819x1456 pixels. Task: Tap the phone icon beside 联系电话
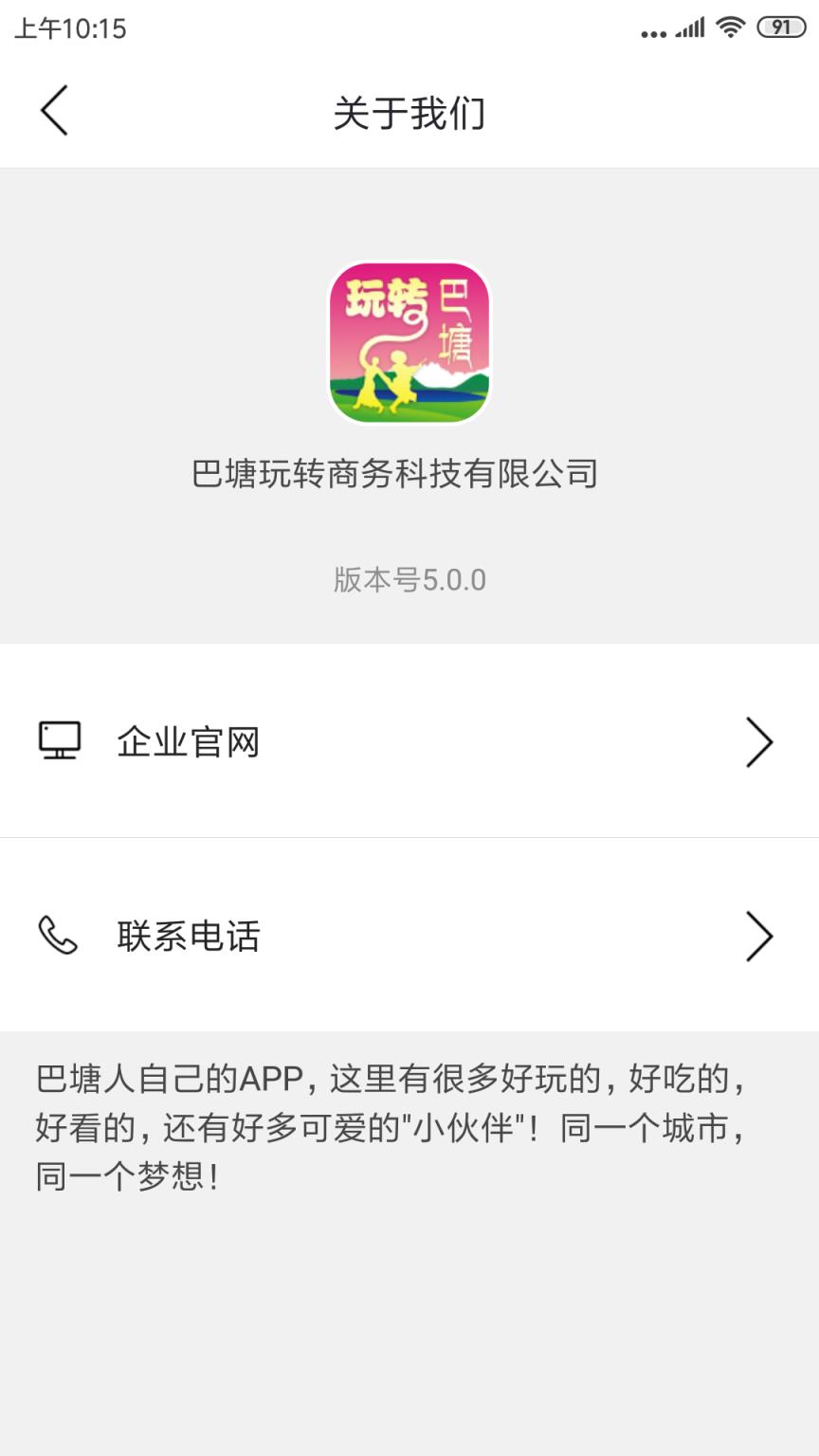tap(59, 937)
